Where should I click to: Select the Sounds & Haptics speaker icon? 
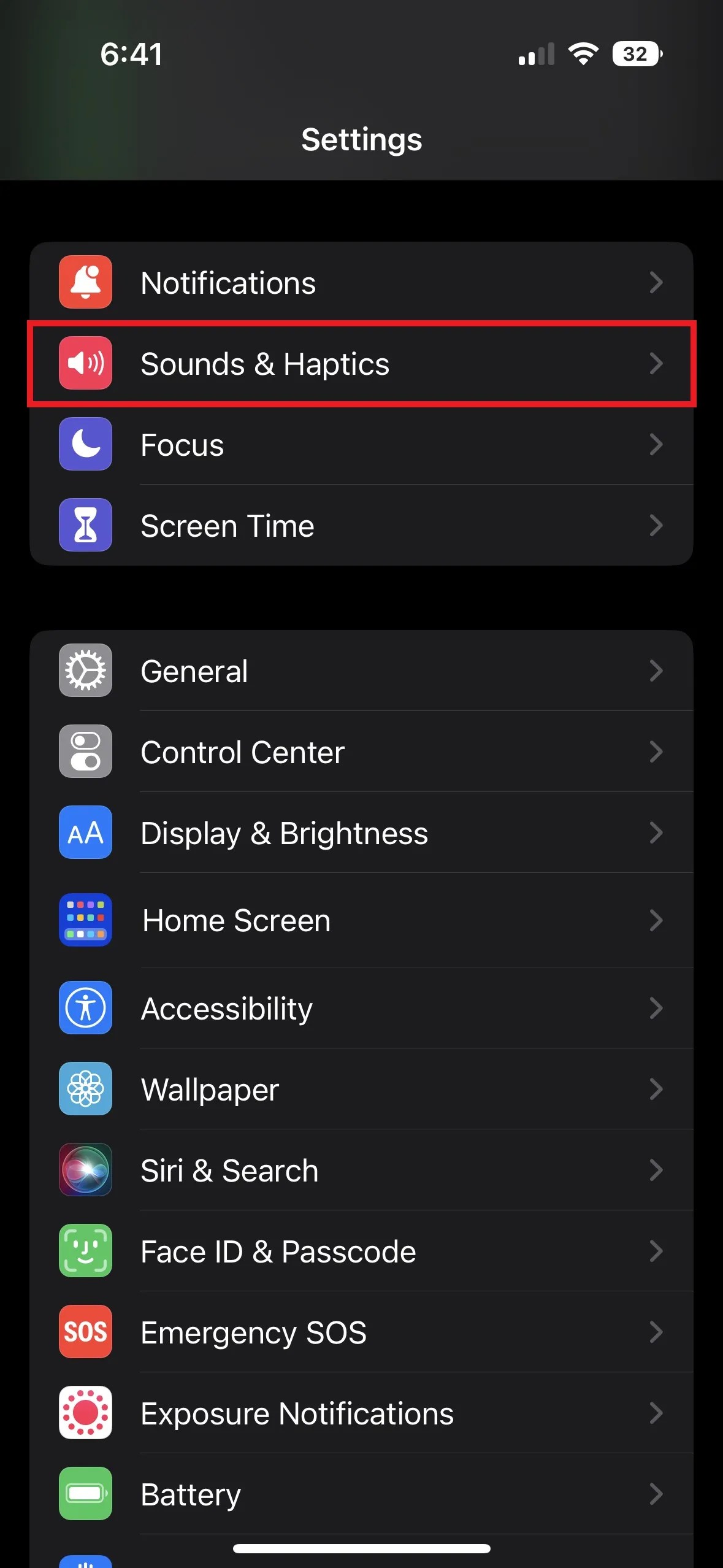point(85,363)
